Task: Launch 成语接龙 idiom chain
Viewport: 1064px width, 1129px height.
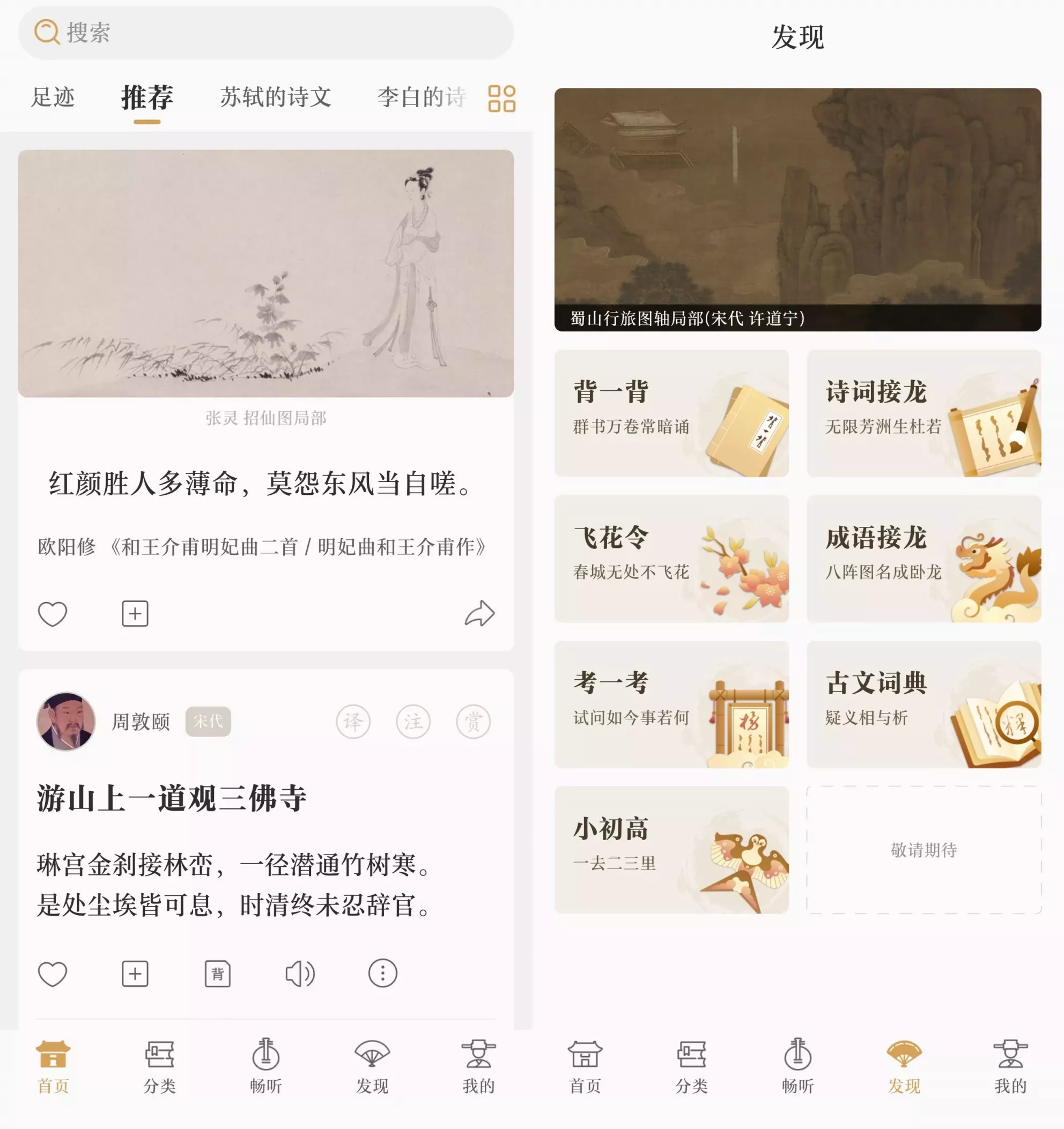Action: 923,559
